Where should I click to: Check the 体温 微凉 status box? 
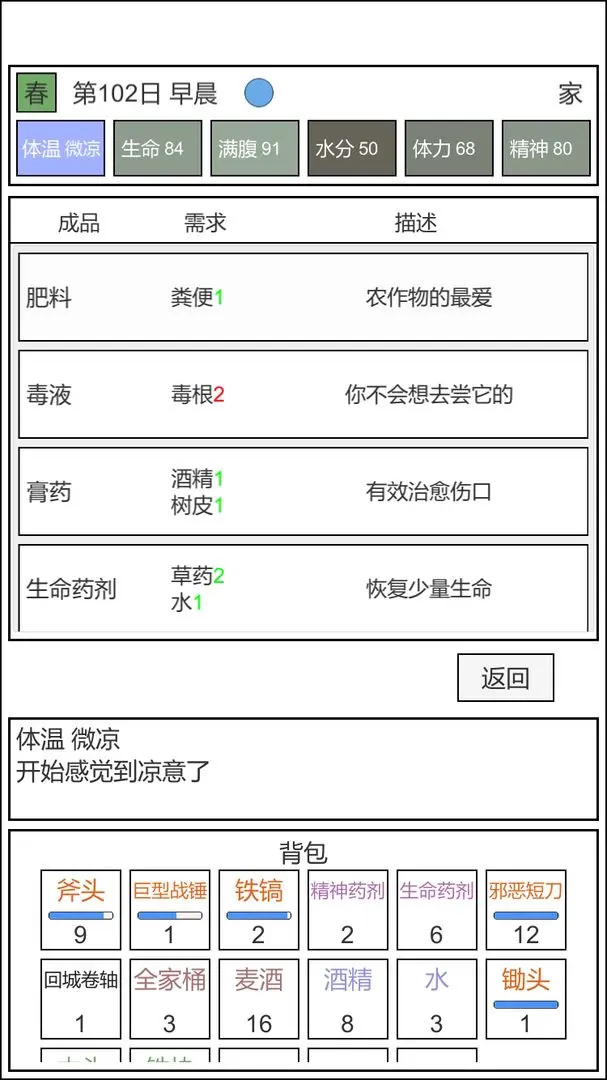(61, 148)
